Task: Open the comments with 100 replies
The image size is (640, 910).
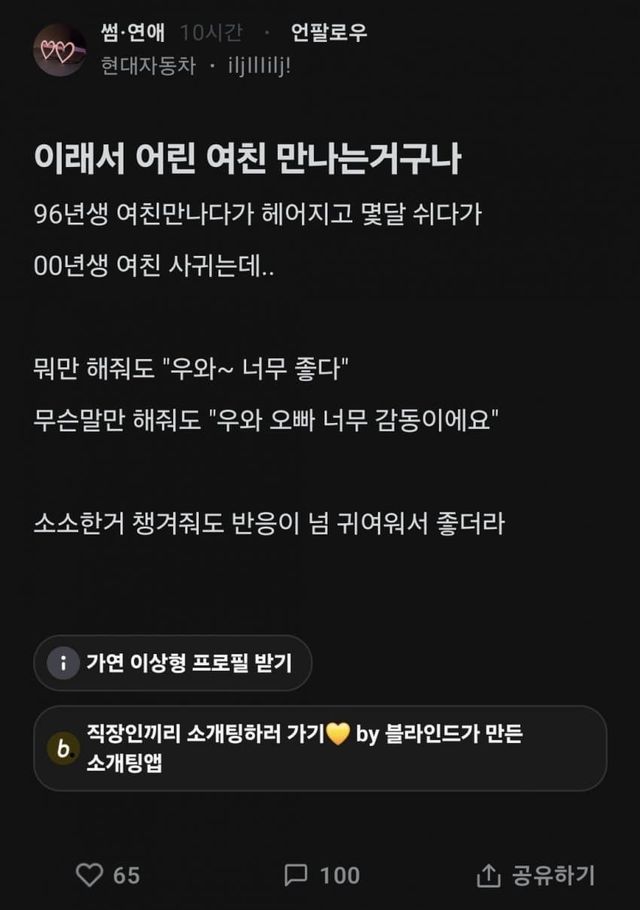Action: pyautogui.click(x=321, y=875)
